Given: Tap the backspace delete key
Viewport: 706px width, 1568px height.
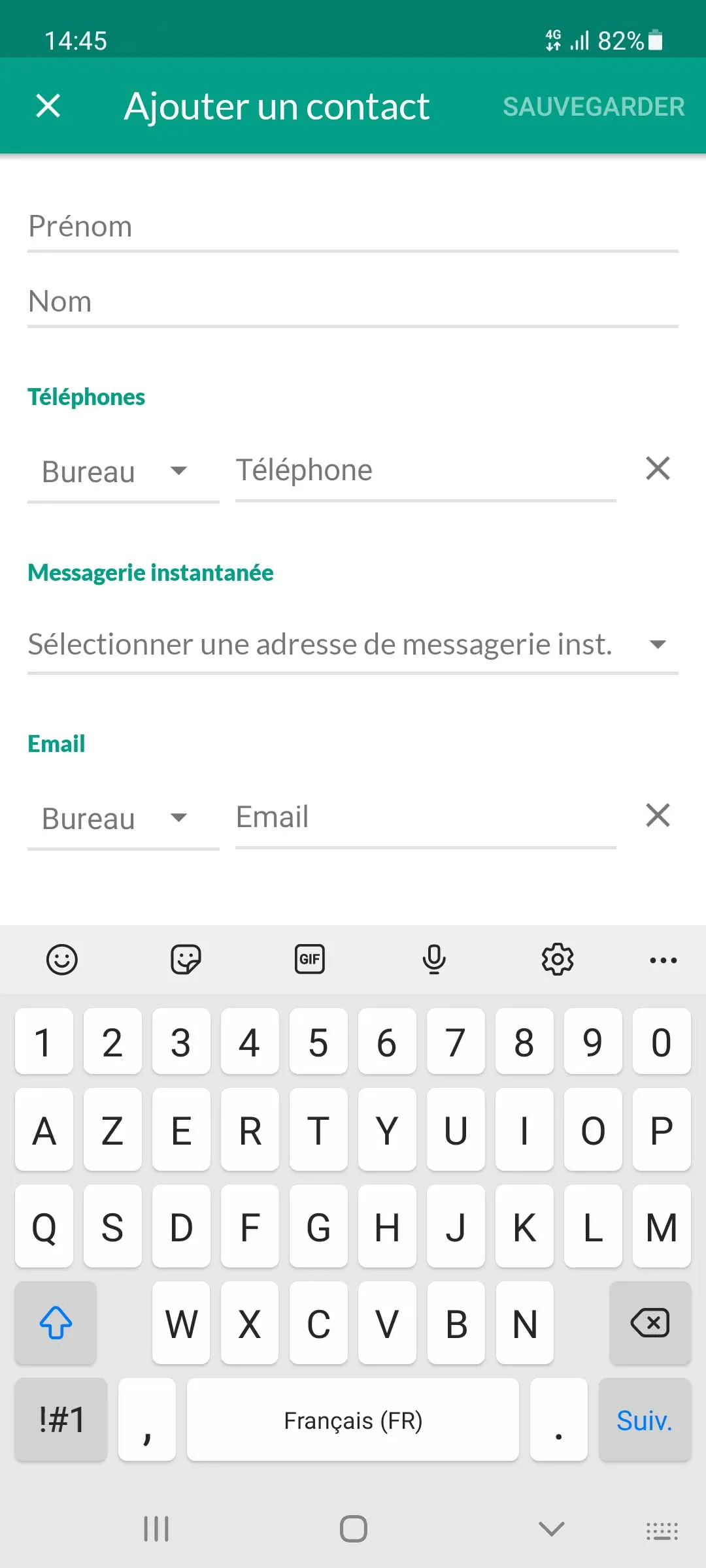Looking at the screenshot, I should tap(650, 1324).
